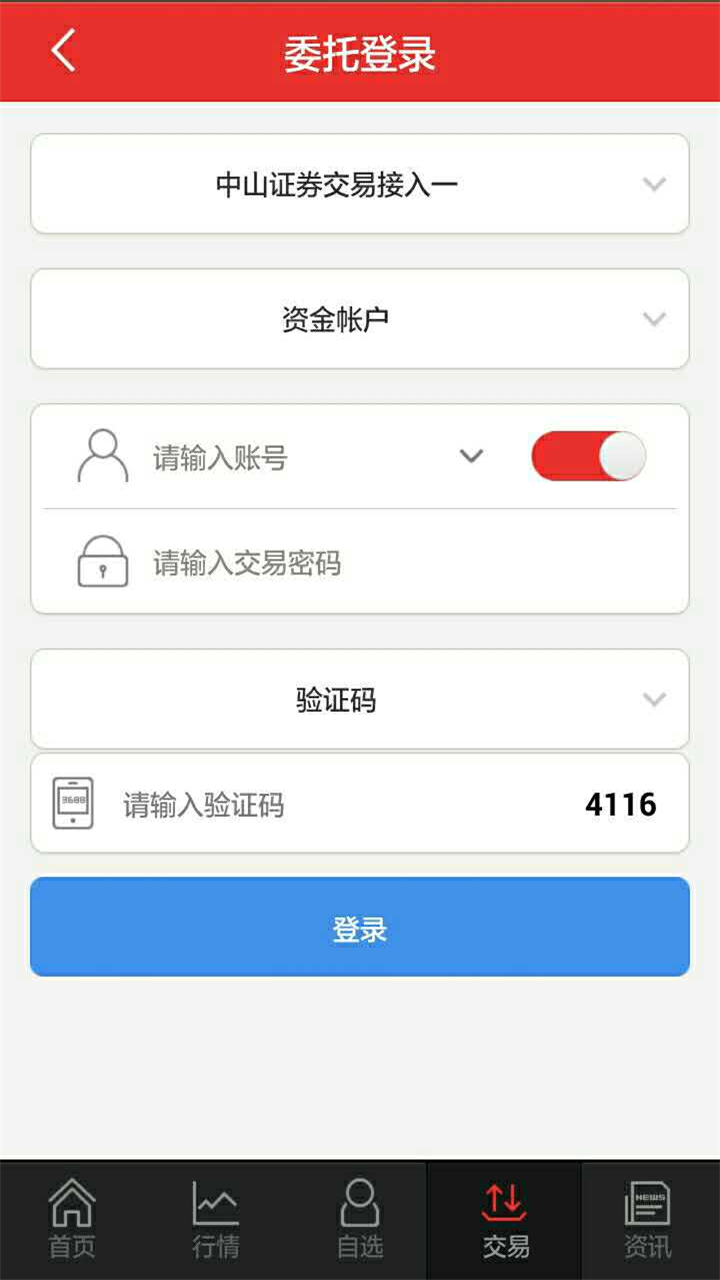Switch to the 行情 market tab
Viewport: 720px width, 1280px height.
coord(216,1218)
